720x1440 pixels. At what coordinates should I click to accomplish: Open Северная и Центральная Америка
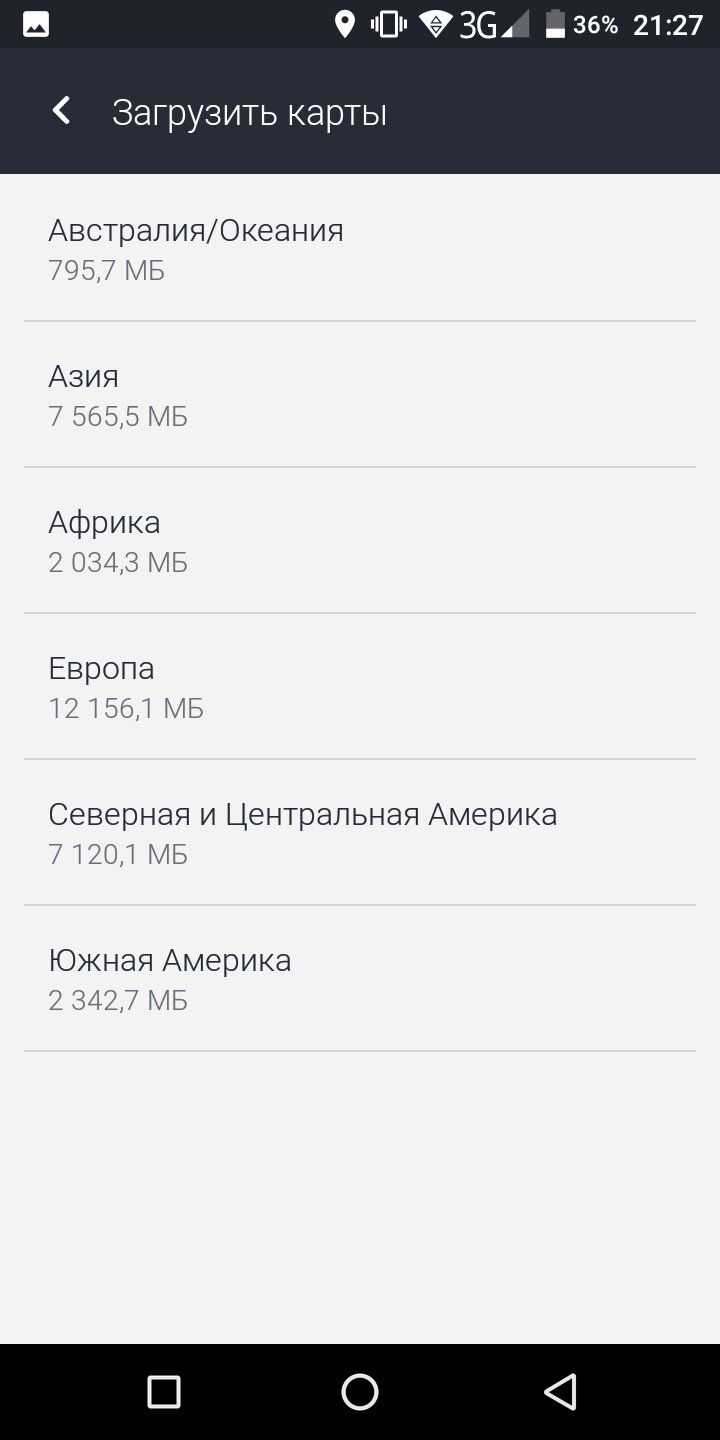tap(360, 833)
